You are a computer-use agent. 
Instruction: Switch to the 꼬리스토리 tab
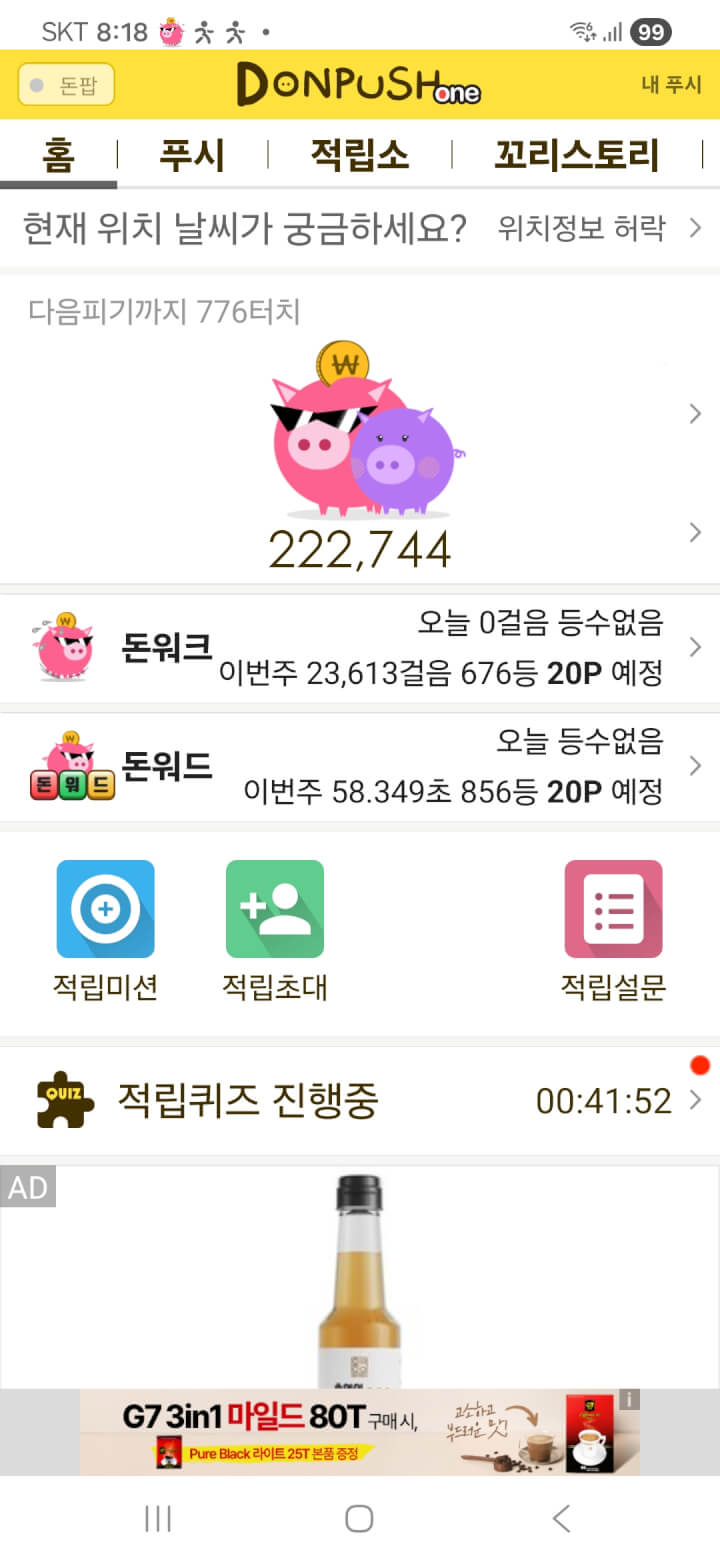coord(577,156)
